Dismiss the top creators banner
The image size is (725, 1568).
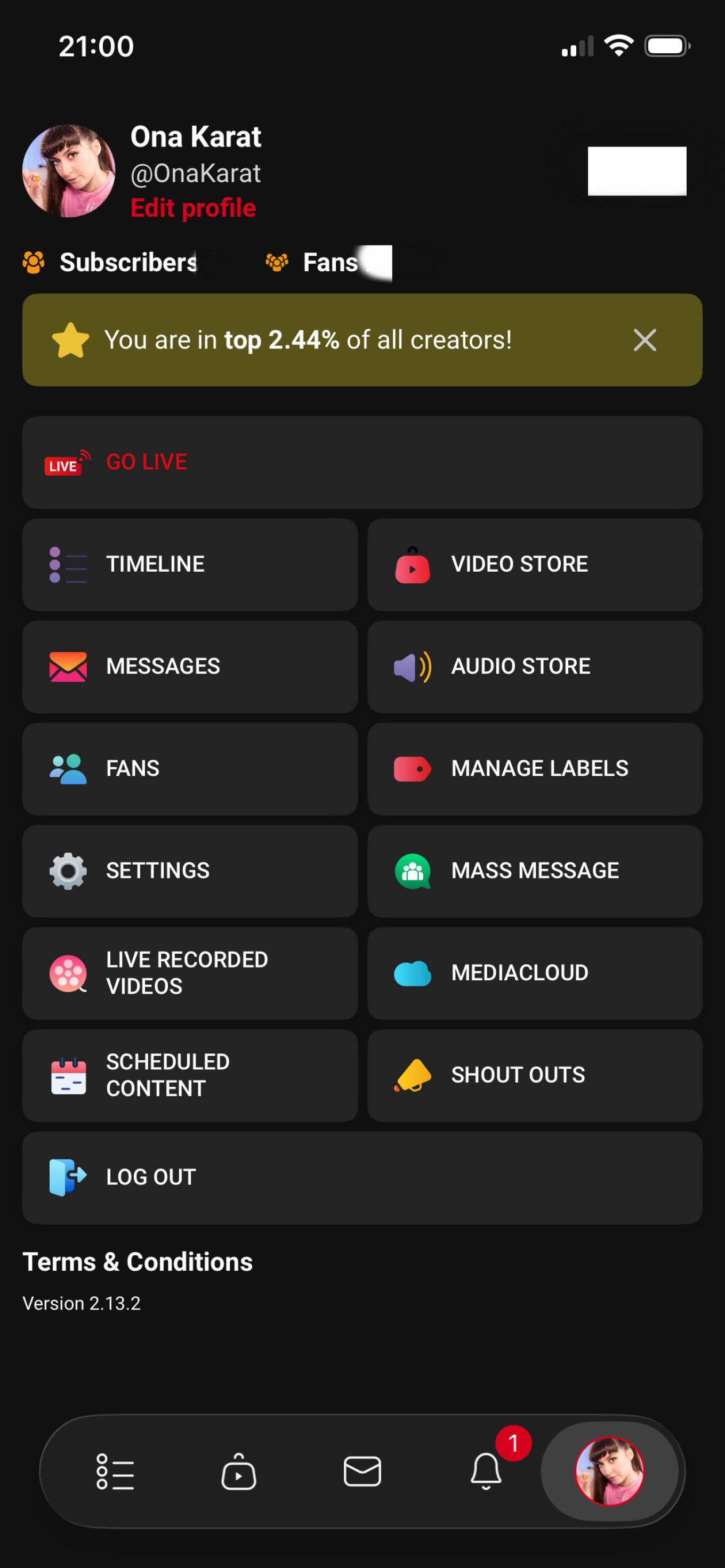[645, 339]
